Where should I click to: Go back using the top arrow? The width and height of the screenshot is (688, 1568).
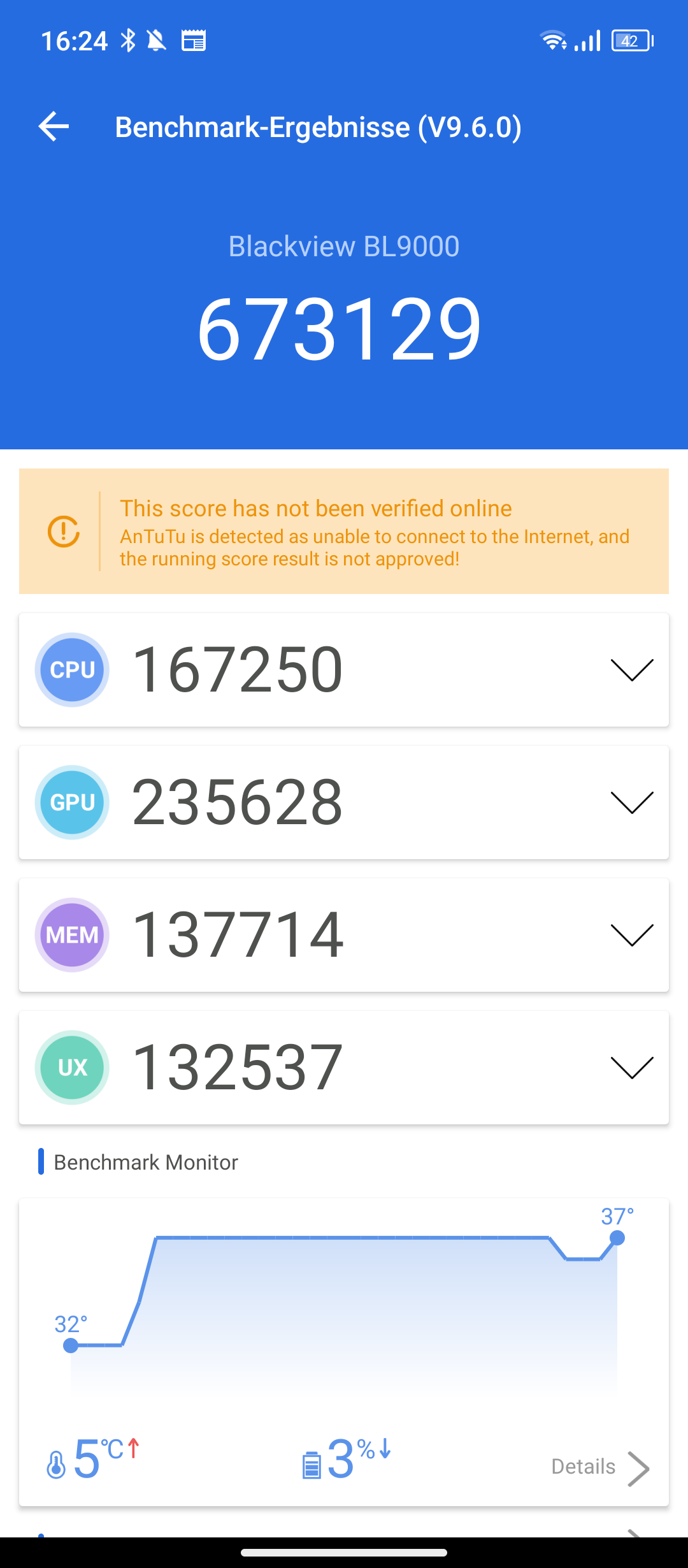click(x=54, y=126)
